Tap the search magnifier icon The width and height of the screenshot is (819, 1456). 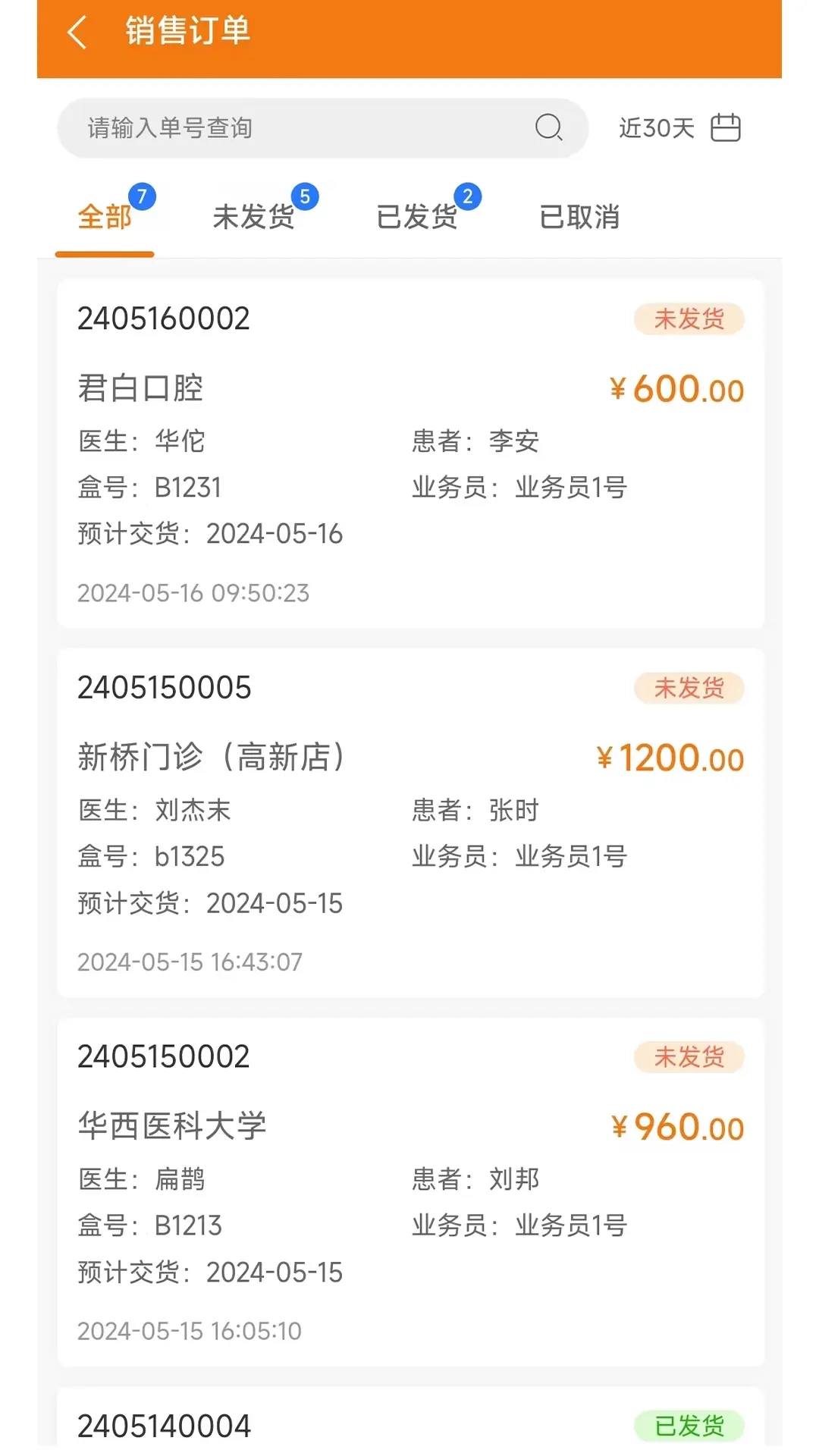(549, 127)
